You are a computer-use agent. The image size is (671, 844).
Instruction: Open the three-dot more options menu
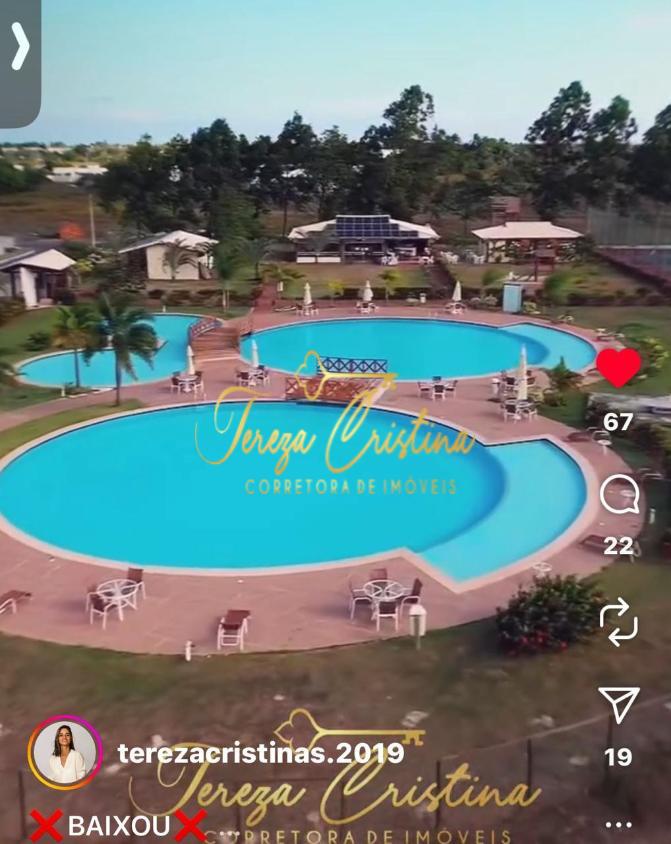click(618, 826)
